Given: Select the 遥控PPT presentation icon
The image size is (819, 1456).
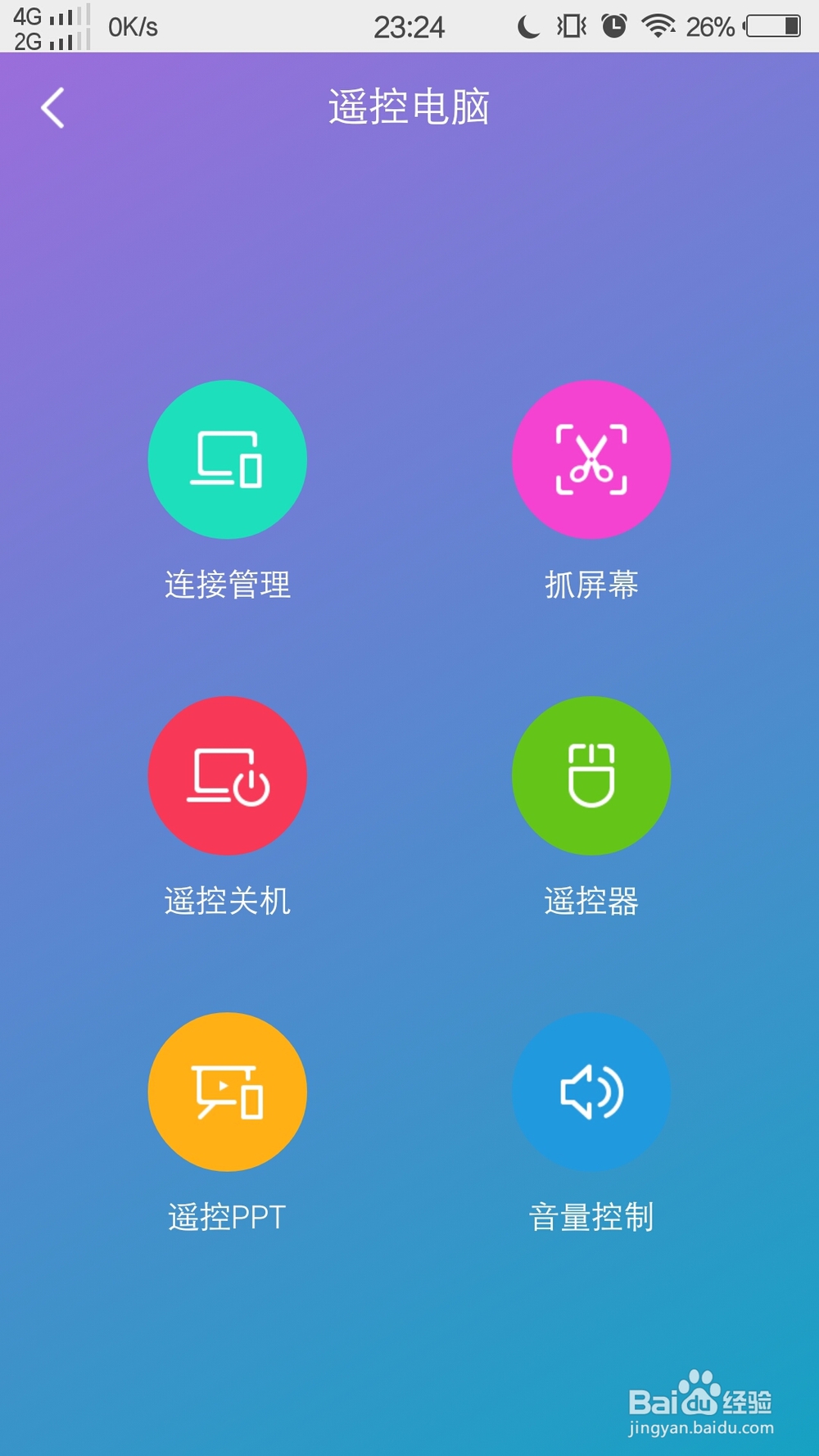Looking at the screenshot, I should point(227,1092).
